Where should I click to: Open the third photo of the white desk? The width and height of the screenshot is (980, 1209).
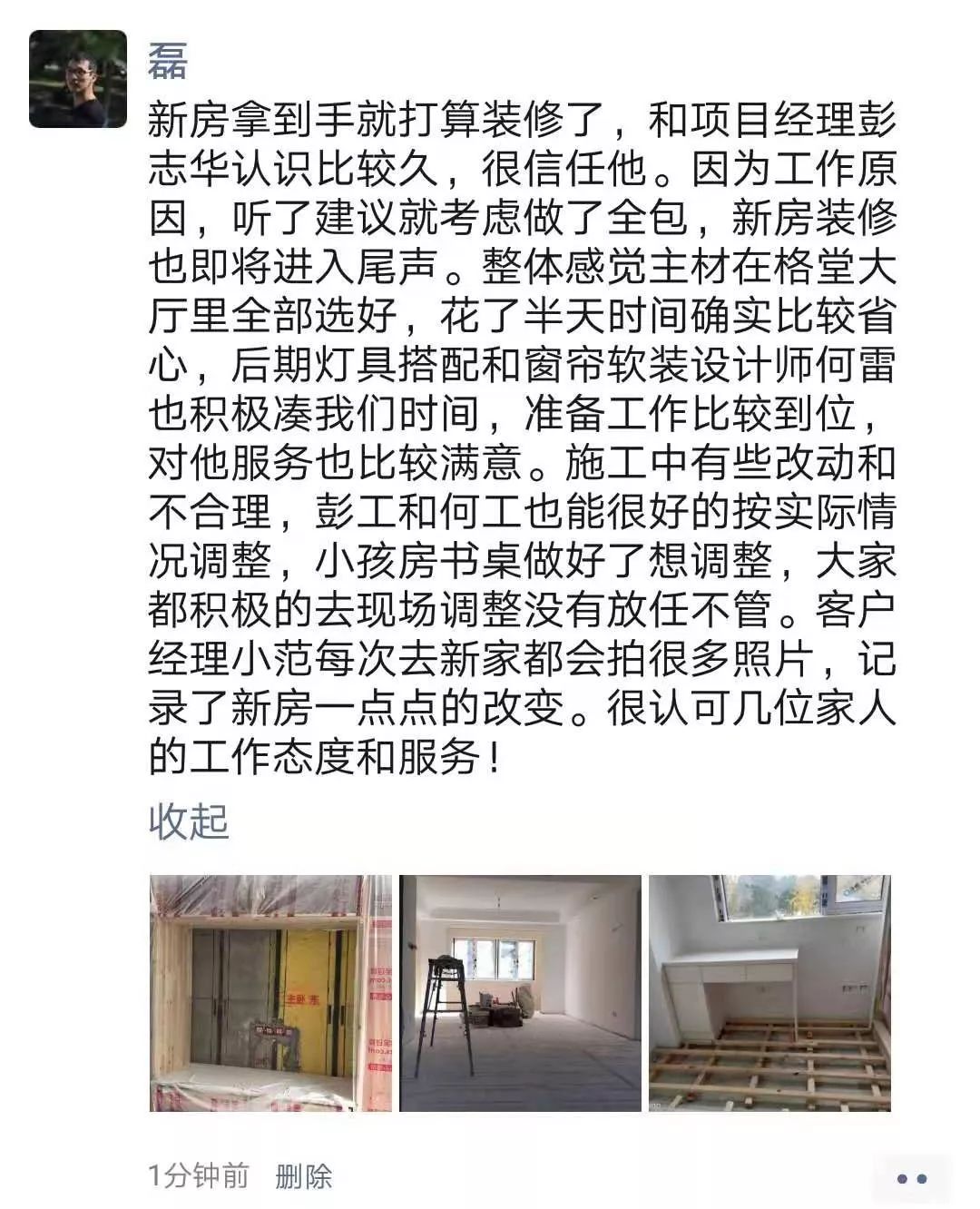point(770,993)
